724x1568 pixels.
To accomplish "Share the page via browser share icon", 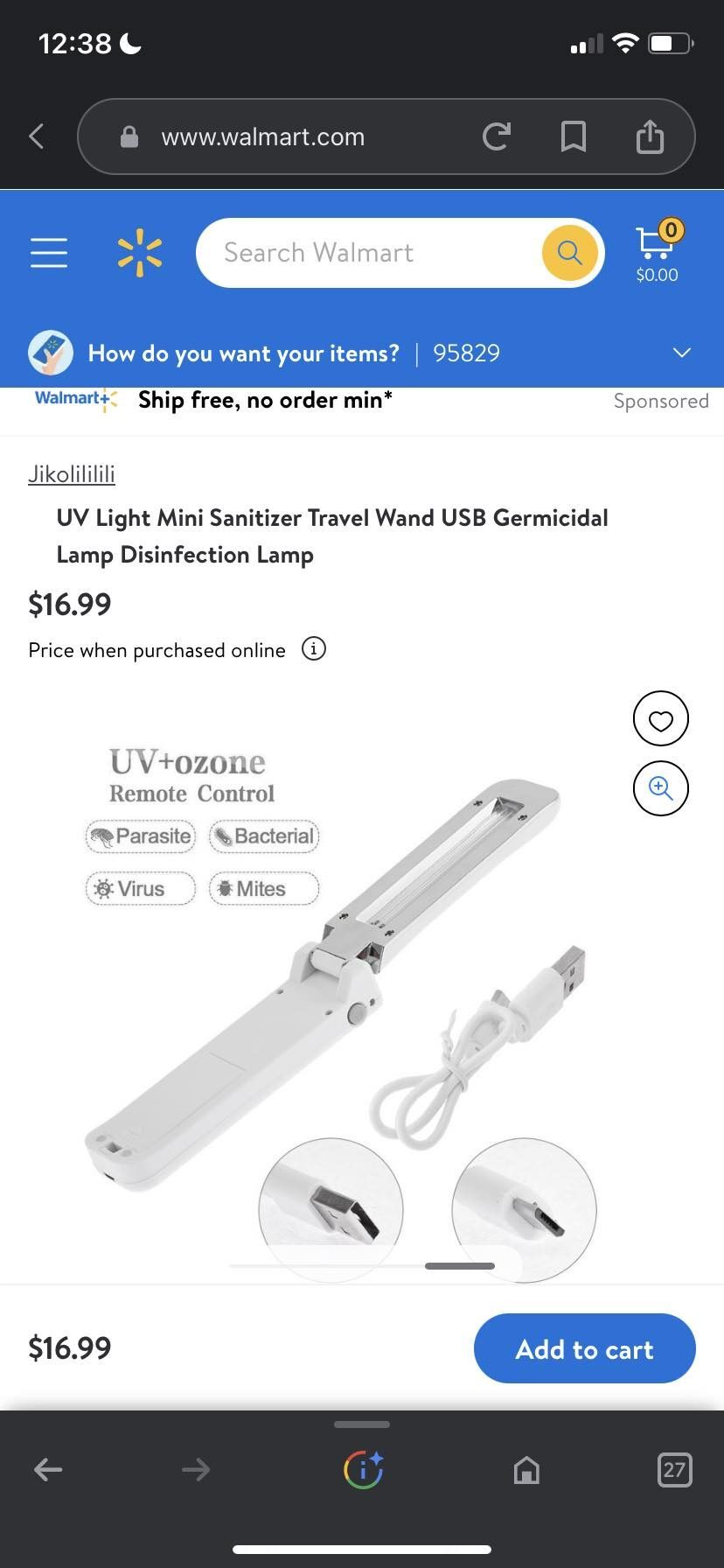I will pos(650,136).
